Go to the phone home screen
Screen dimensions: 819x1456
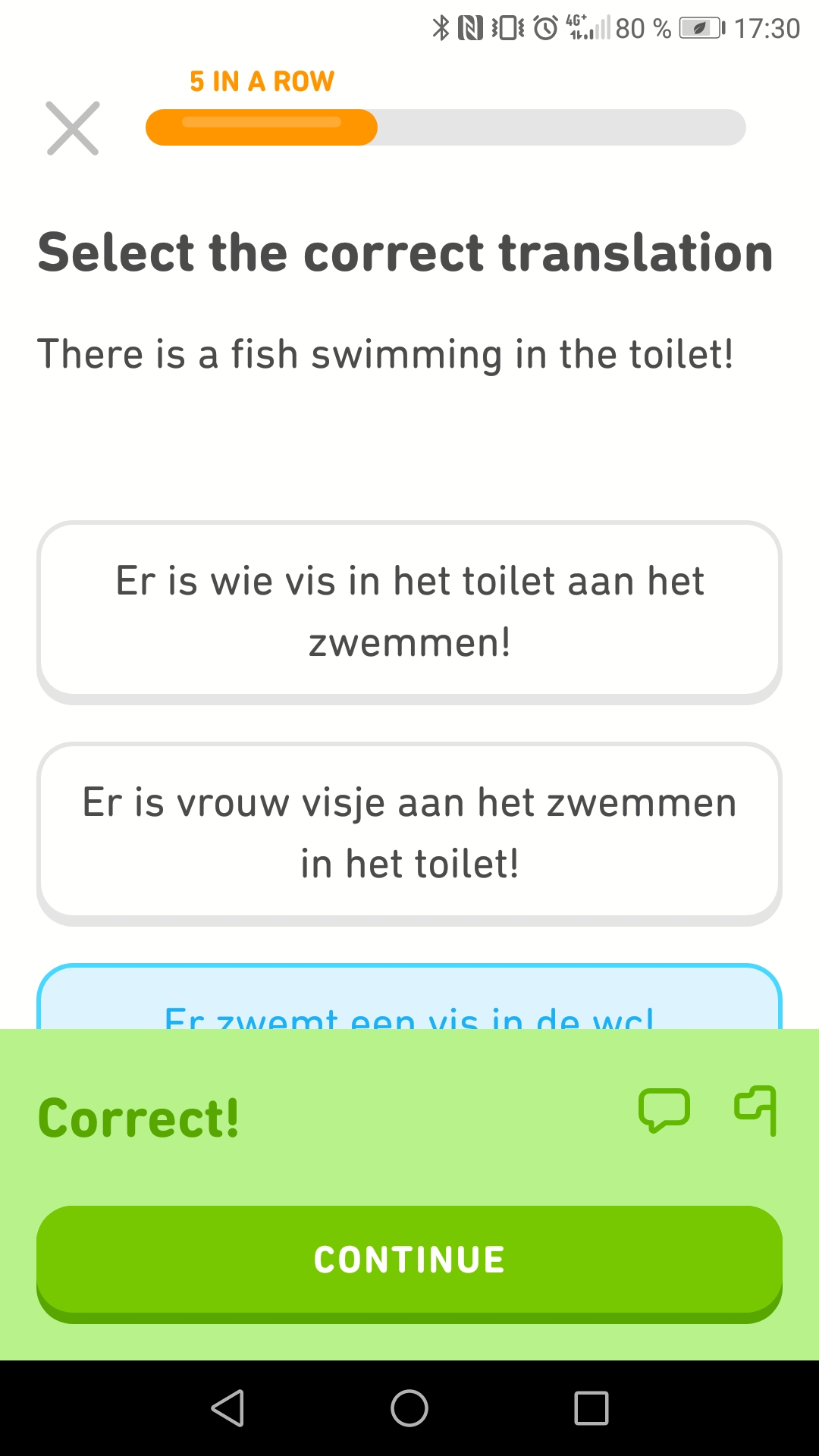(409, 1408)
